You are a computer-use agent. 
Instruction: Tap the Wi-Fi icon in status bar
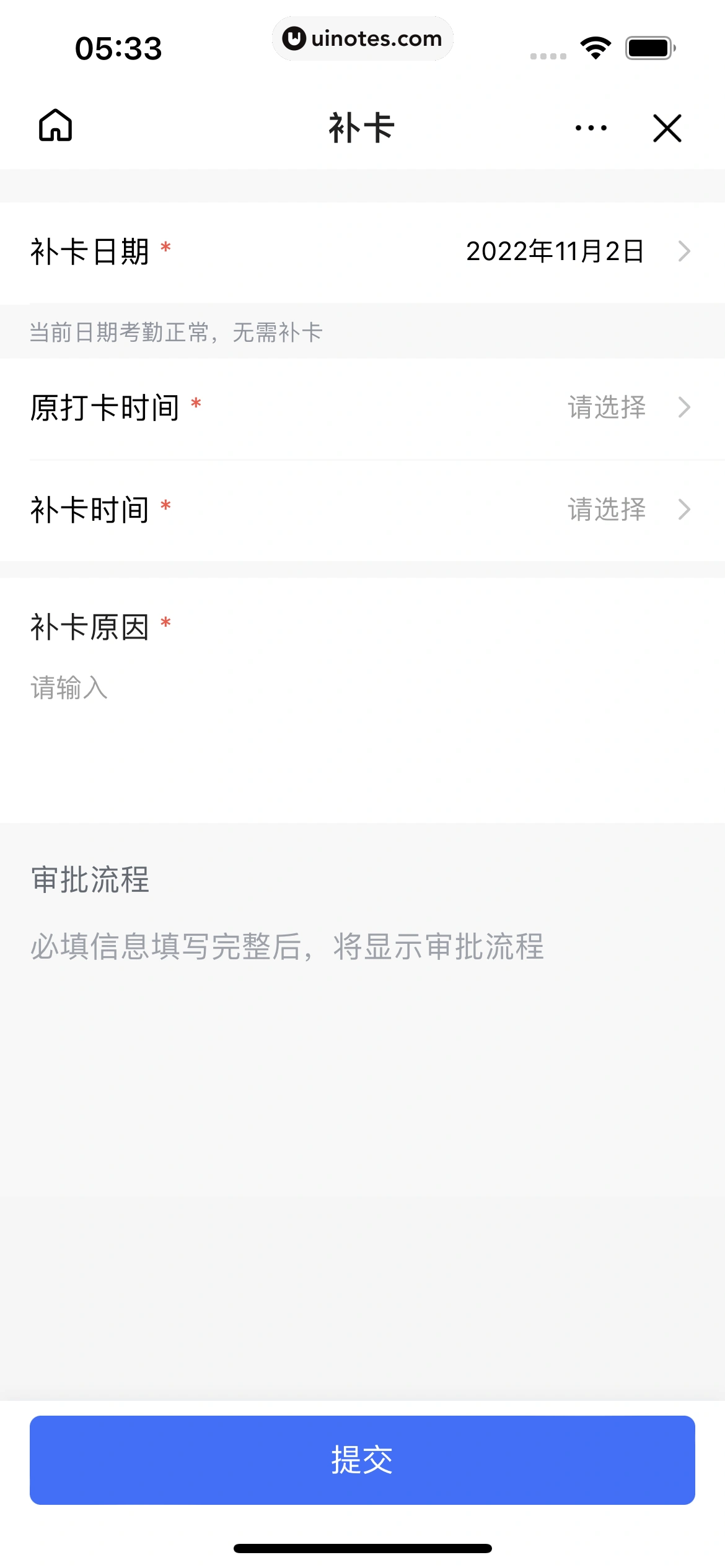point(595,46)
